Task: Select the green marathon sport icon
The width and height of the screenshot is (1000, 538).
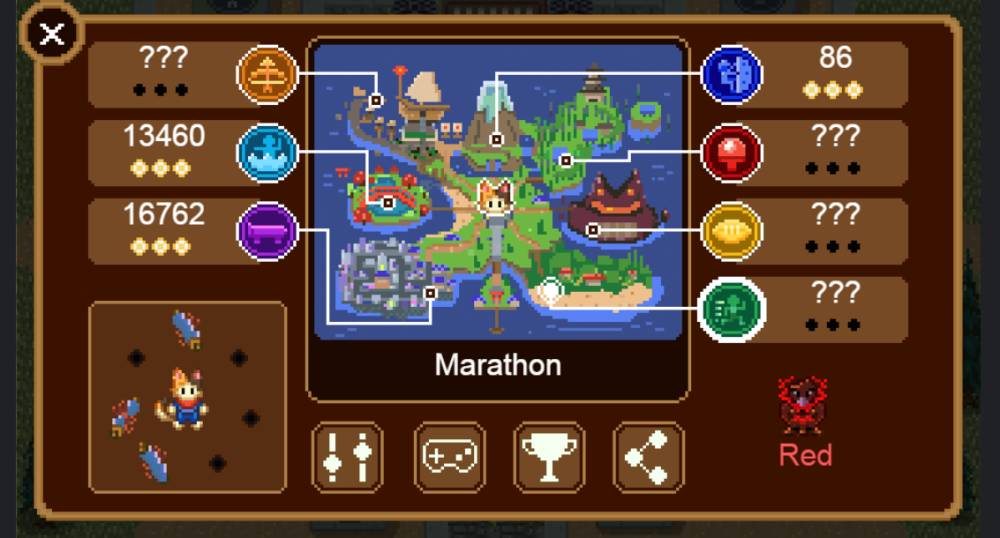Action: [x=732, y=309]
